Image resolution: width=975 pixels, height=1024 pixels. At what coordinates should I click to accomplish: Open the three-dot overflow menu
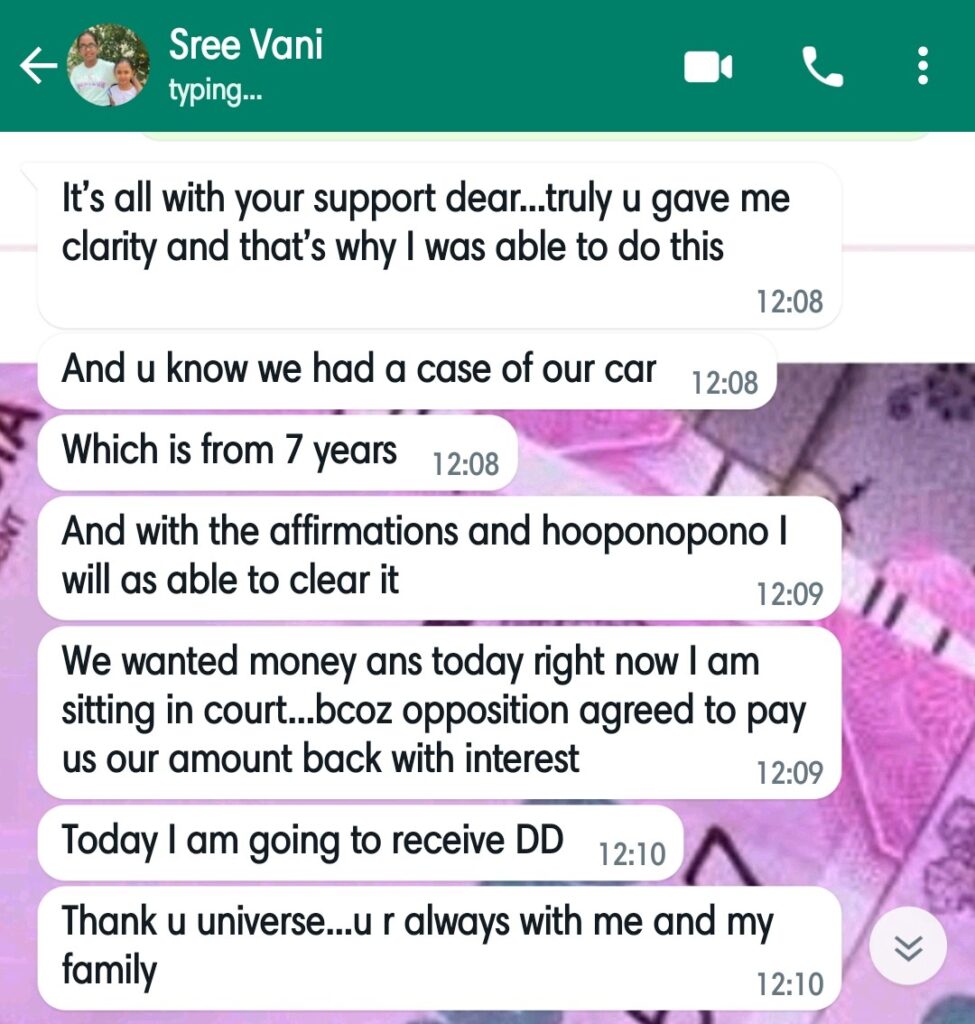[922, 67]
